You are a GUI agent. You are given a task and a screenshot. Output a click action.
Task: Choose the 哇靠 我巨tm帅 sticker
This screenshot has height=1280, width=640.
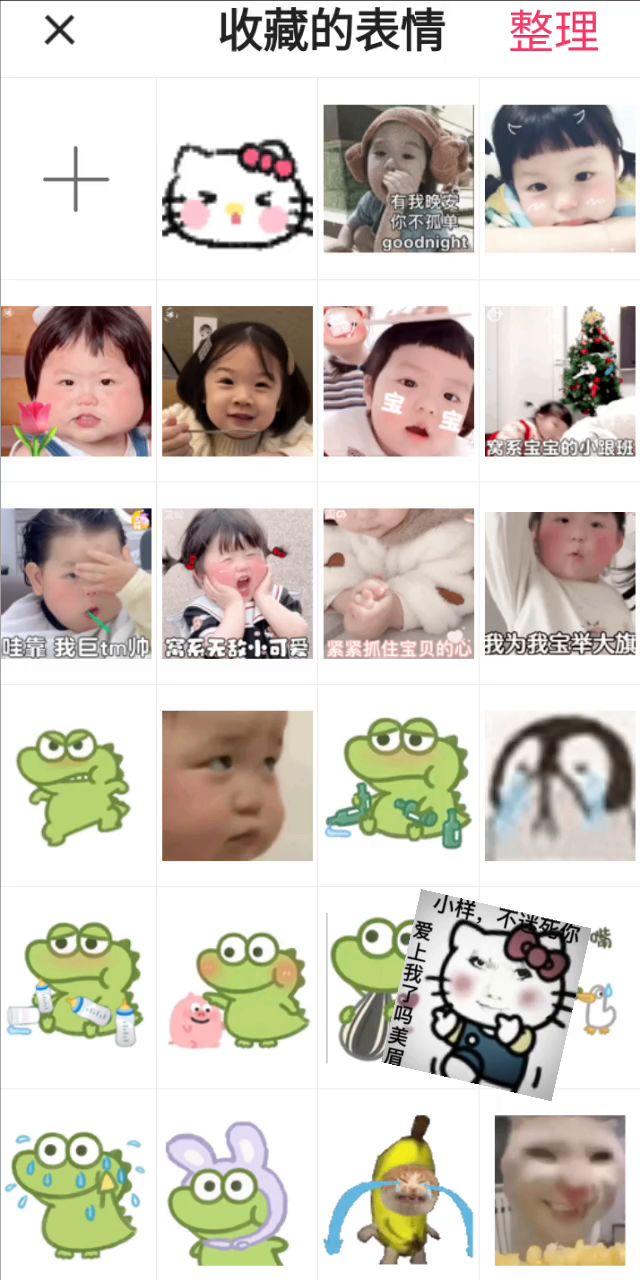pos(76,583)
